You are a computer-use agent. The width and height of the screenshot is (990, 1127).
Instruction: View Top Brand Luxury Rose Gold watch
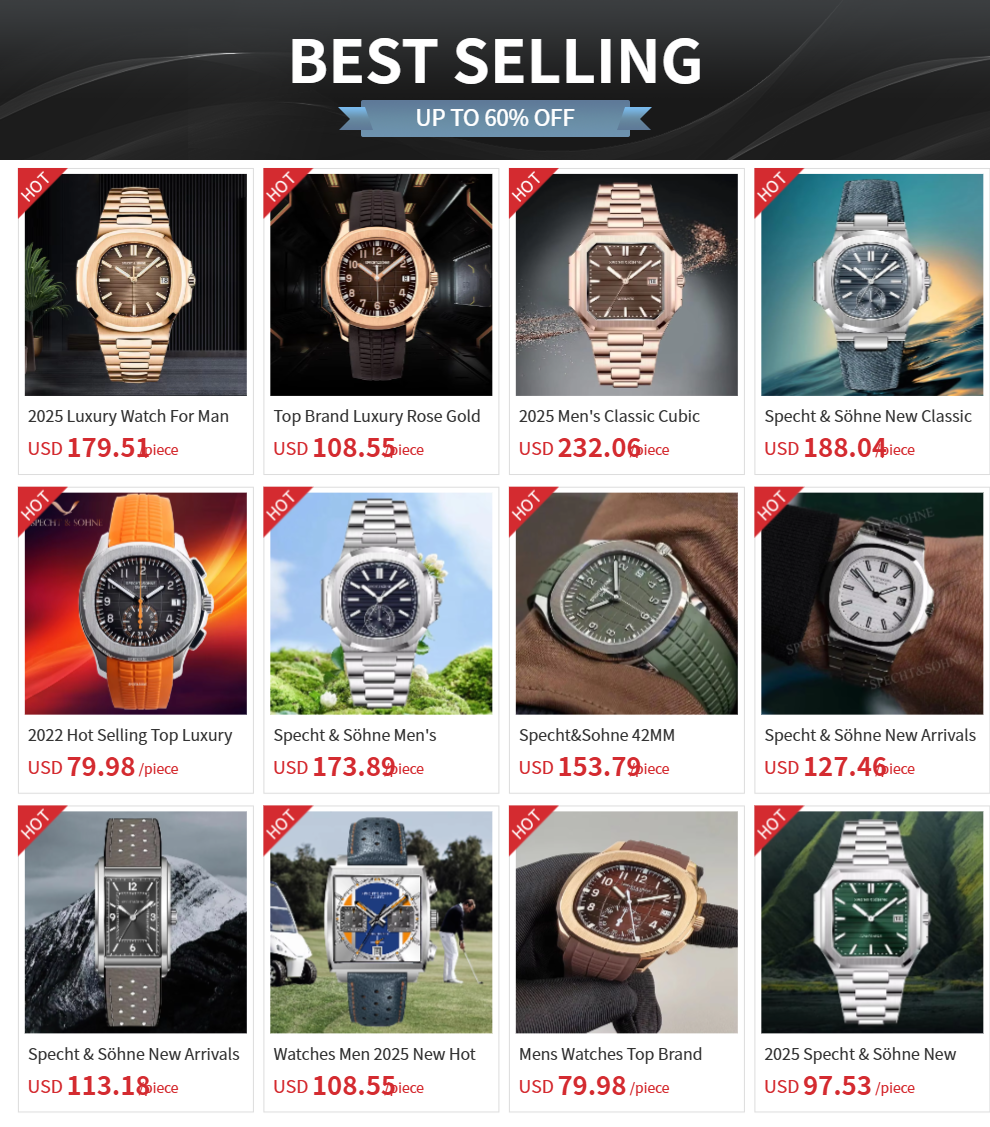381,285
